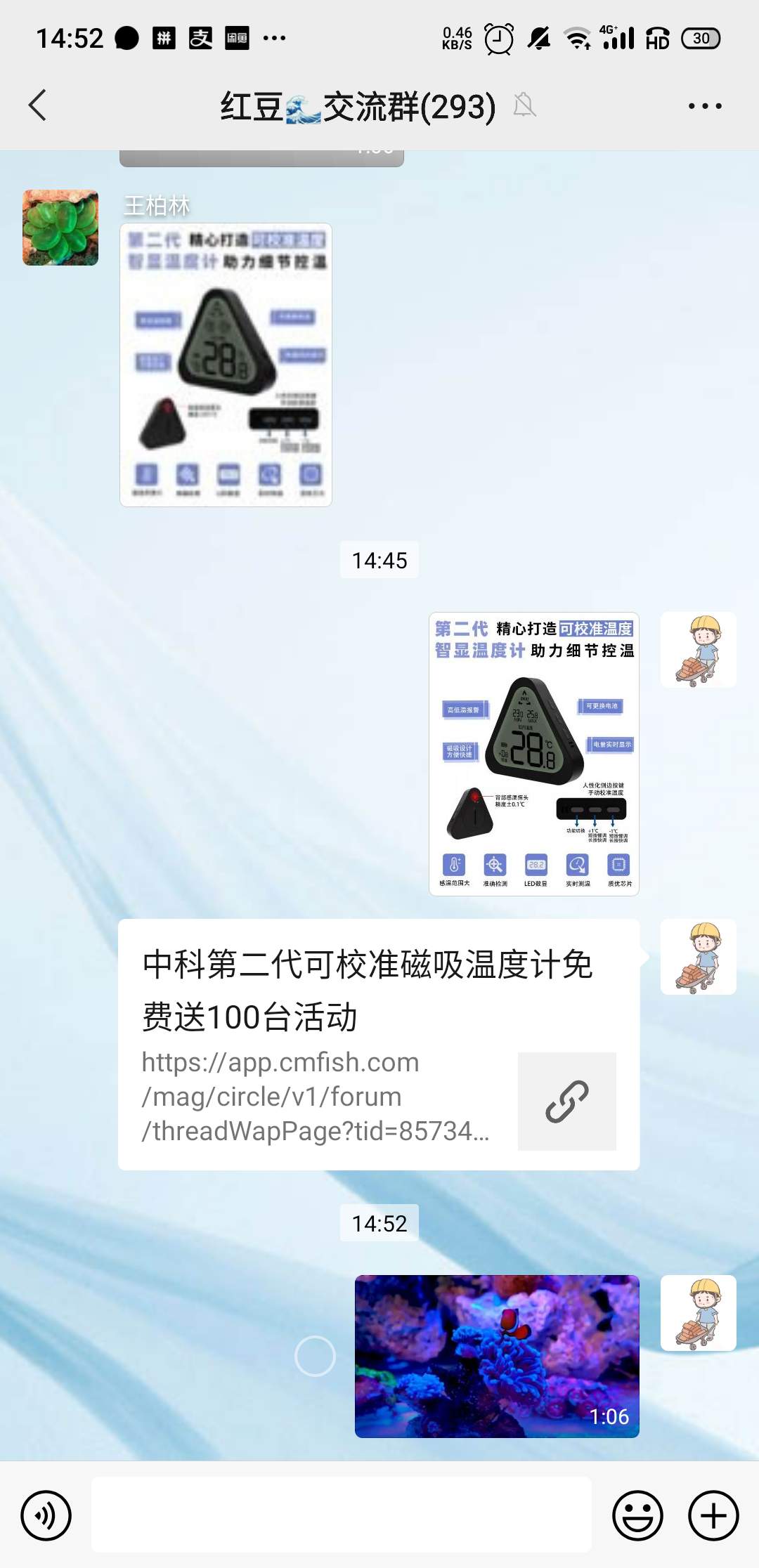Open 王柏林's profile avatar
The image size is (759, 1568).
pyautogui.click(x=60, y=228)
